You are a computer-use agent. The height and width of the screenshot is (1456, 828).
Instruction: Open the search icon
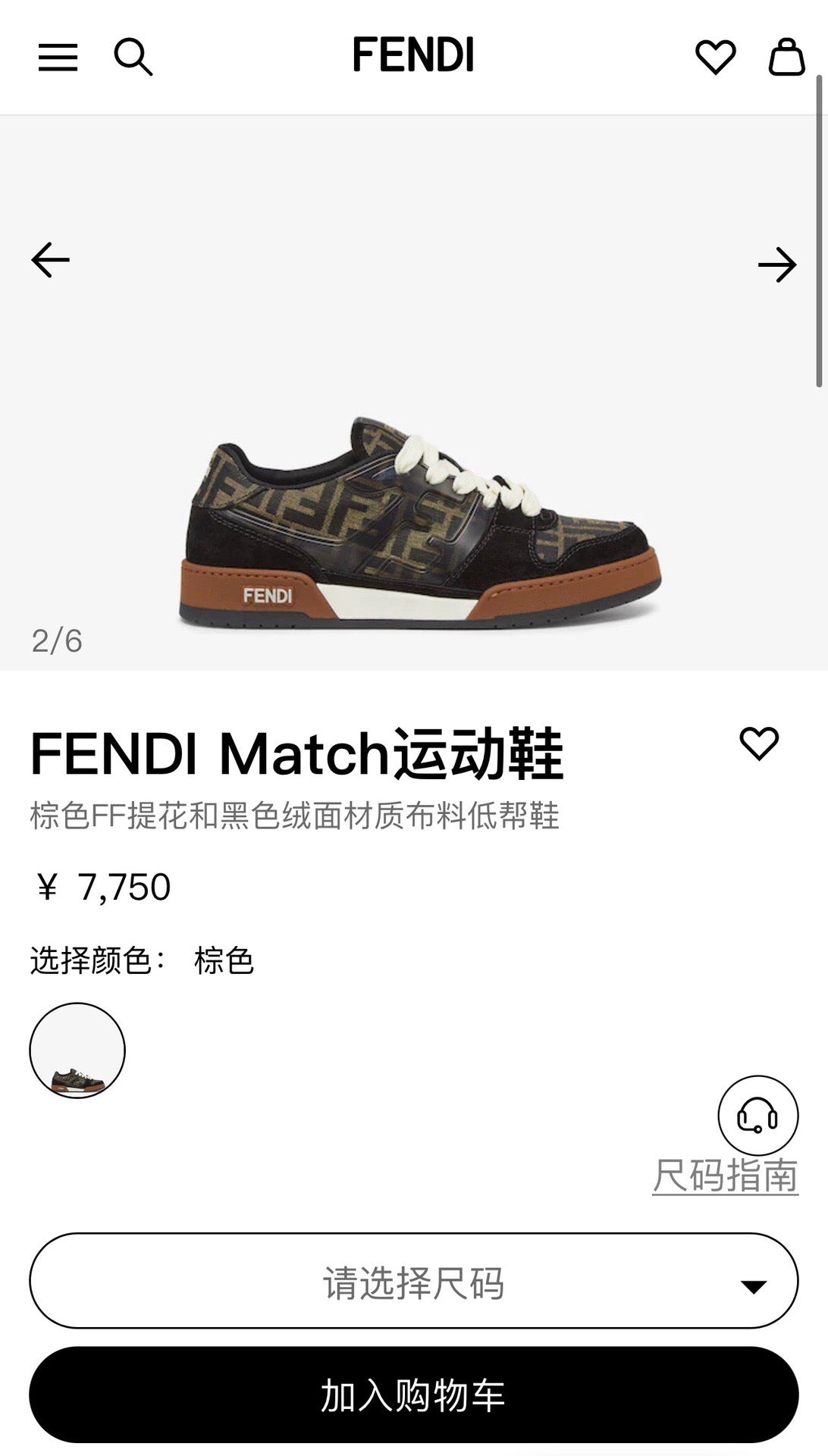coord(133,58)
